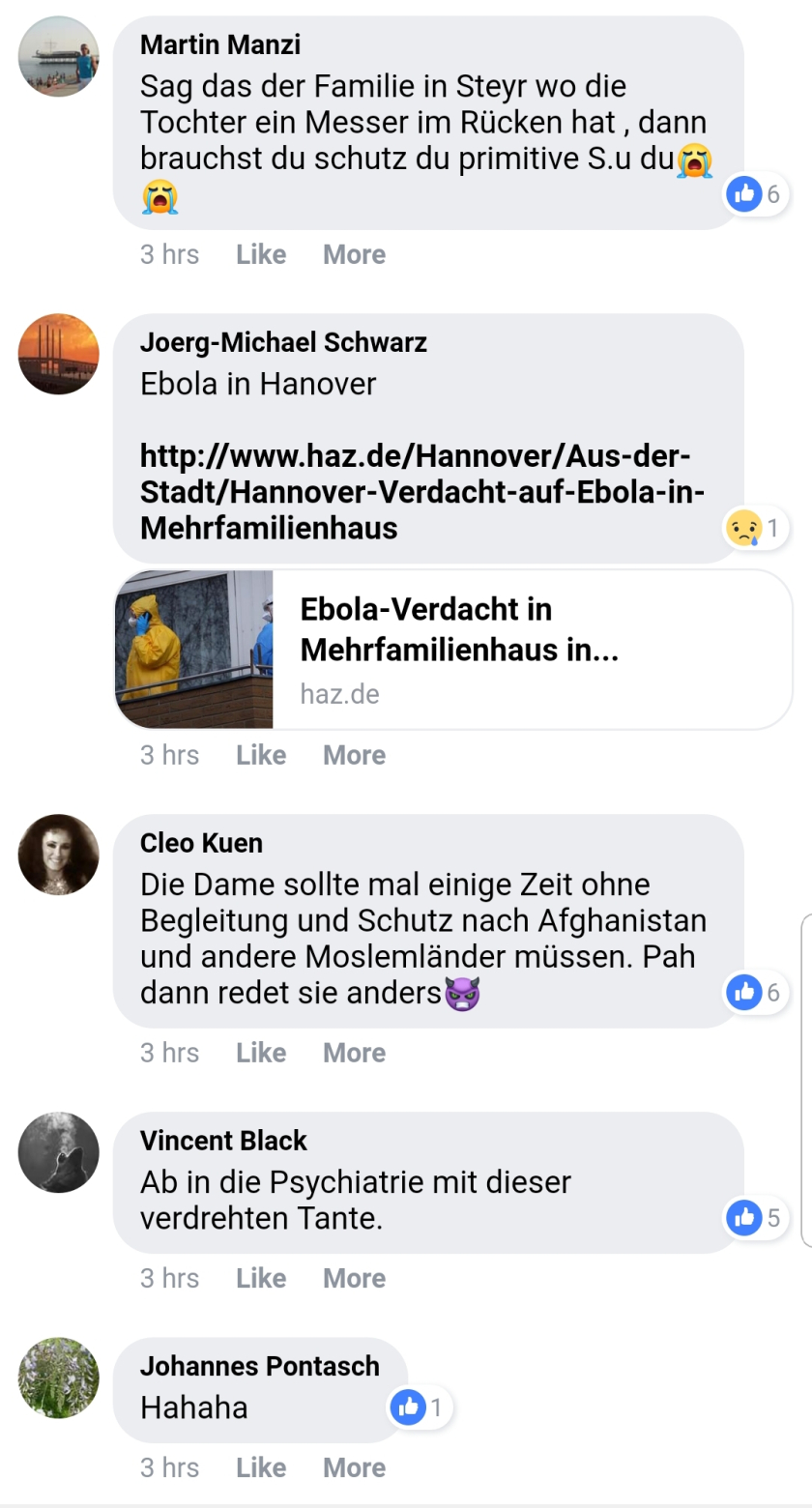Image resolution: width=812 pixels, height=1508 pixels.
Task: Open More options on Cleo Kuen's comment
Action: coord(354,1053)
